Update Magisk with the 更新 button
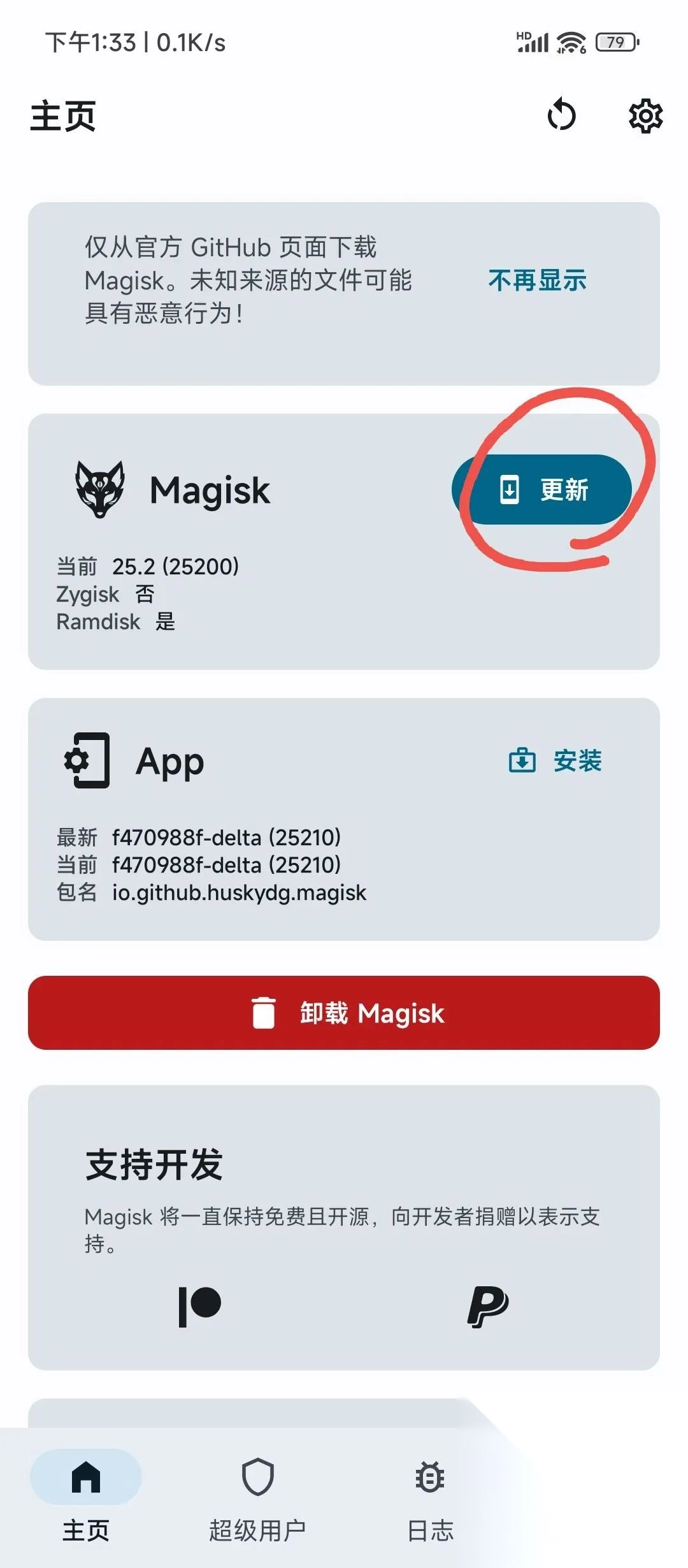Screen dimensions: 688x1568 click(542, 490)
